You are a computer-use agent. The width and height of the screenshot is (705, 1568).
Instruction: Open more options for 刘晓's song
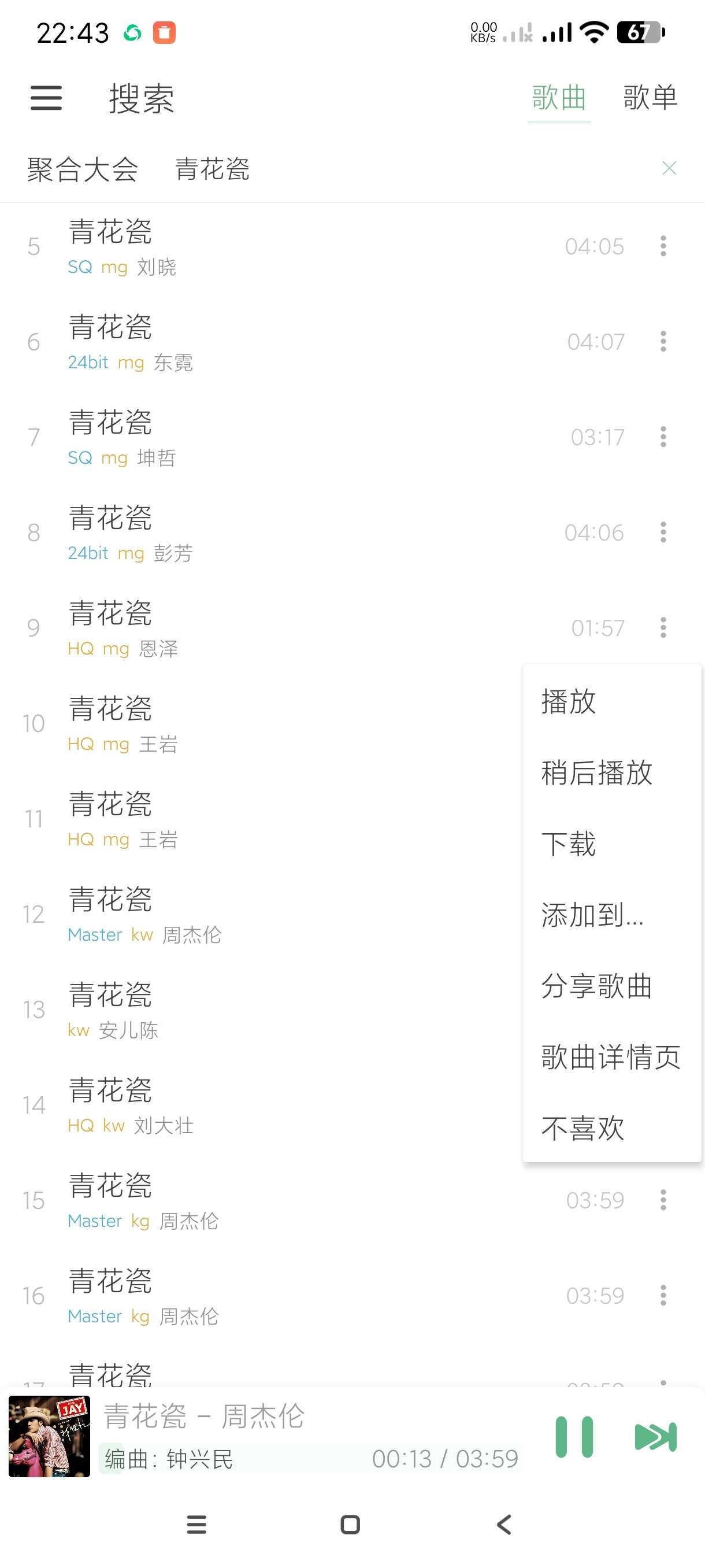click(x=663, y=246)
